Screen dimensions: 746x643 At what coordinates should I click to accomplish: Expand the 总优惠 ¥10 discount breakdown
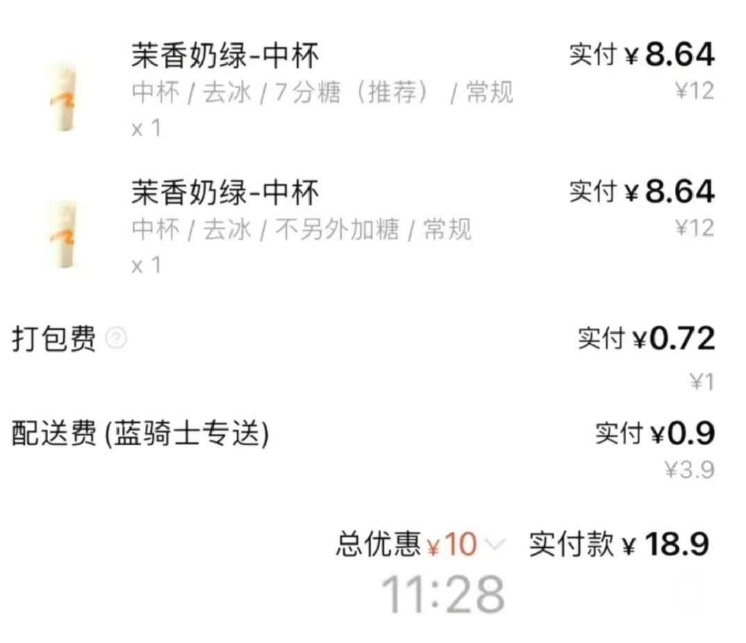(495, 545)
